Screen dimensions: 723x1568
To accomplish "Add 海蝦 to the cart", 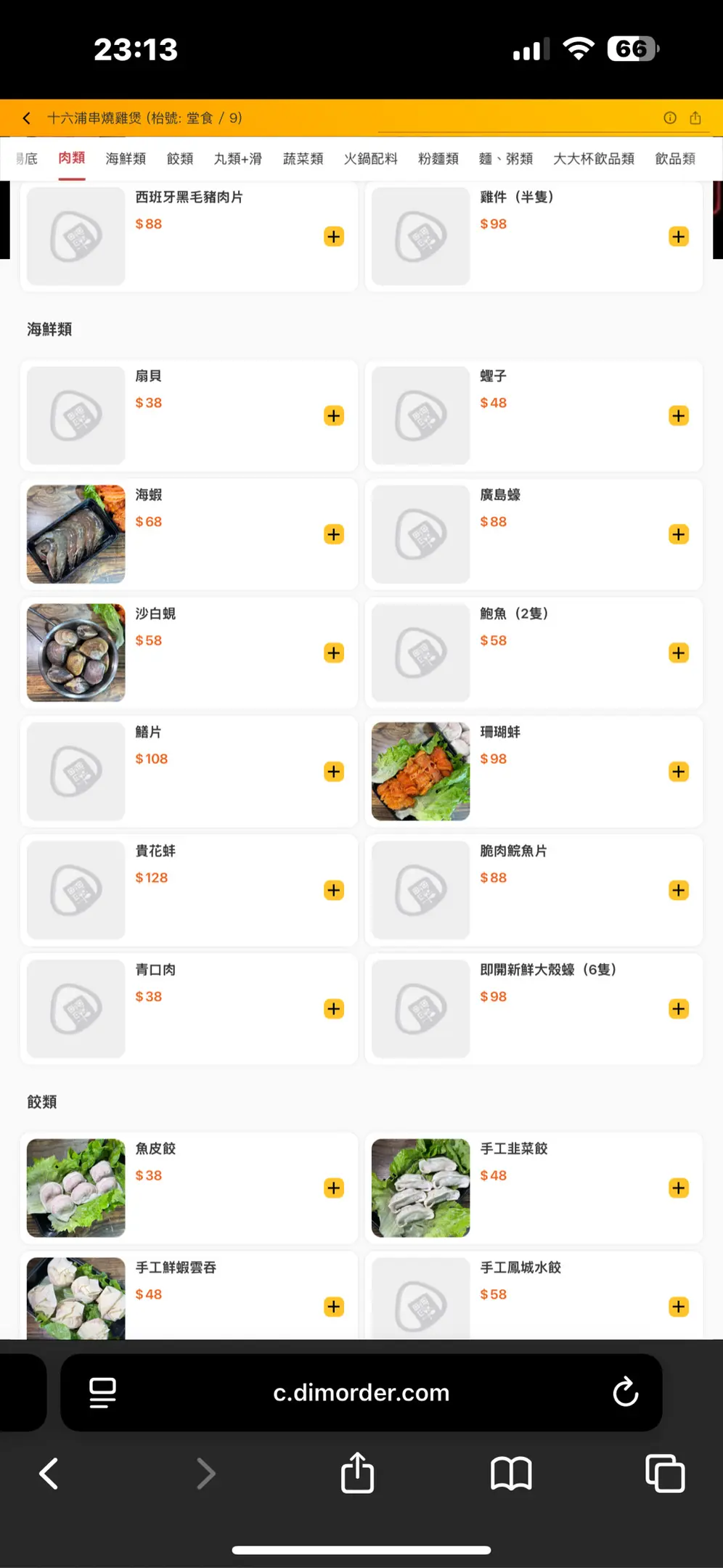I will (x=334, y=535).
